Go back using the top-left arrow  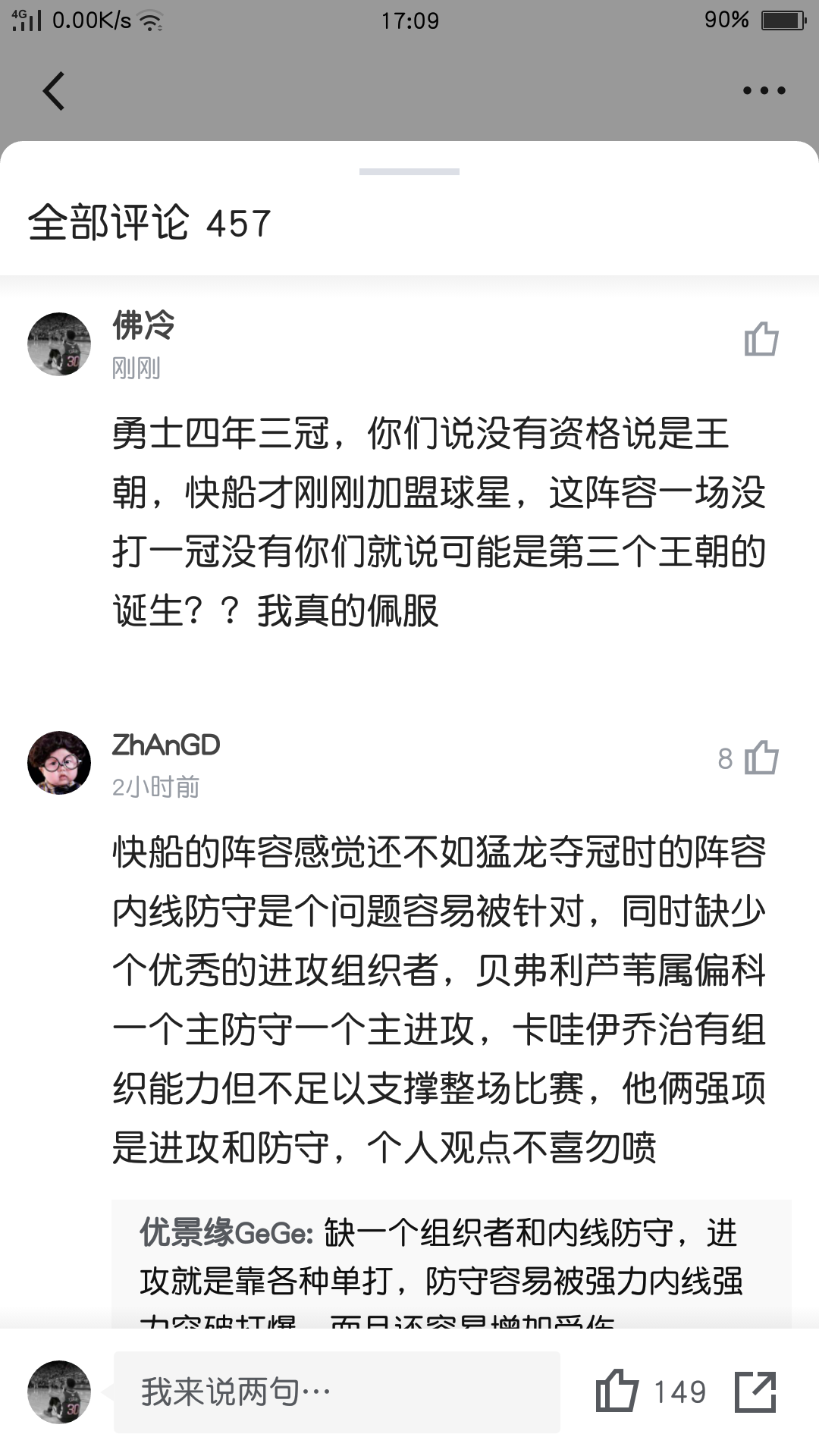(53, 91)
